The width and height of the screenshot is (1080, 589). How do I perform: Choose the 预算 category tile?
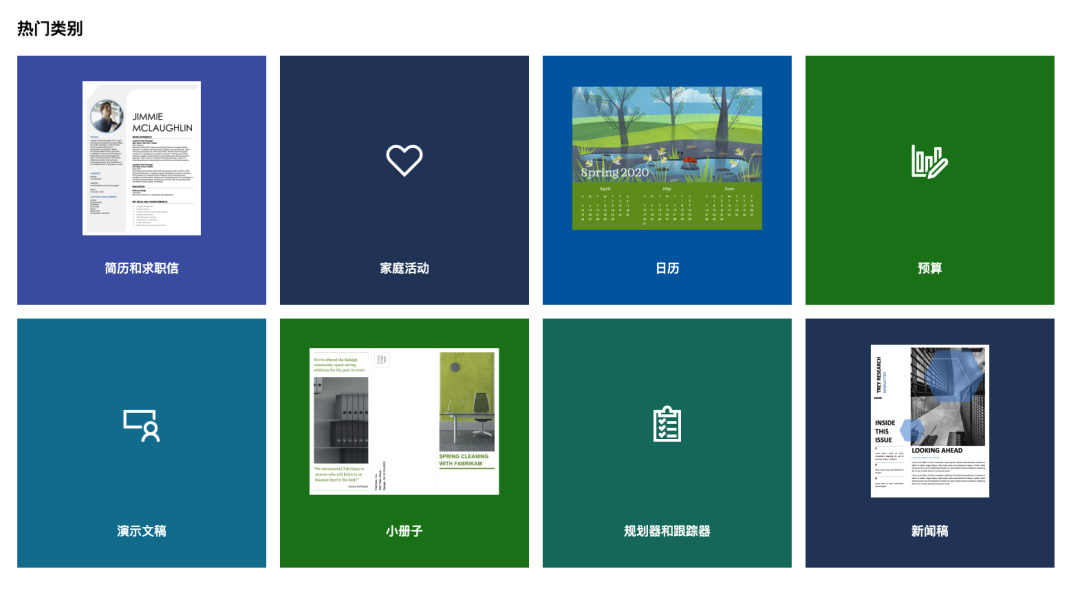929,180
